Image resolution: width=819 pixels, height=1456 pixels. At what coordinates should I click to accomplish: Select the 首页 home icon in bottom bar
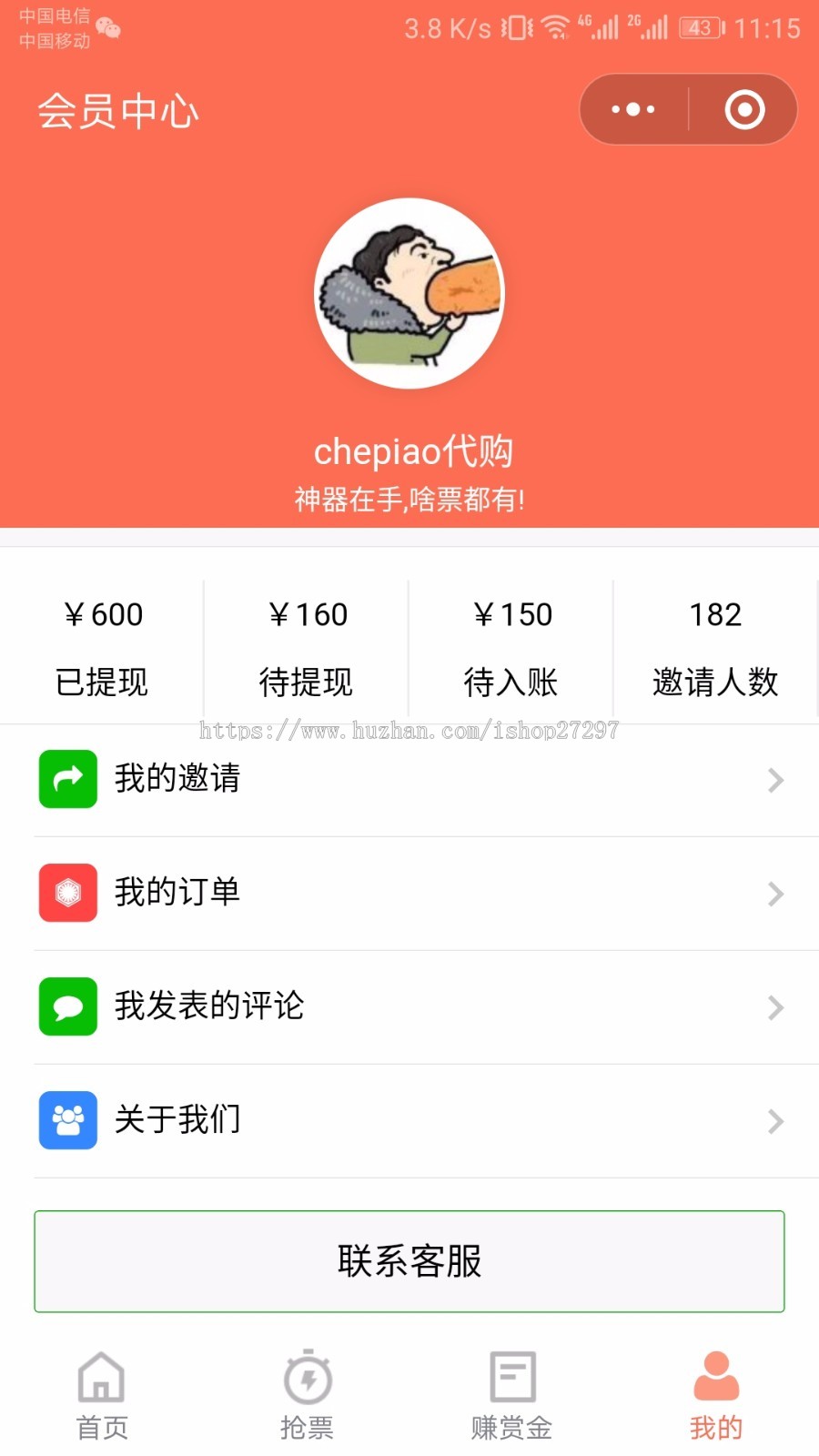pos(100,1380)
